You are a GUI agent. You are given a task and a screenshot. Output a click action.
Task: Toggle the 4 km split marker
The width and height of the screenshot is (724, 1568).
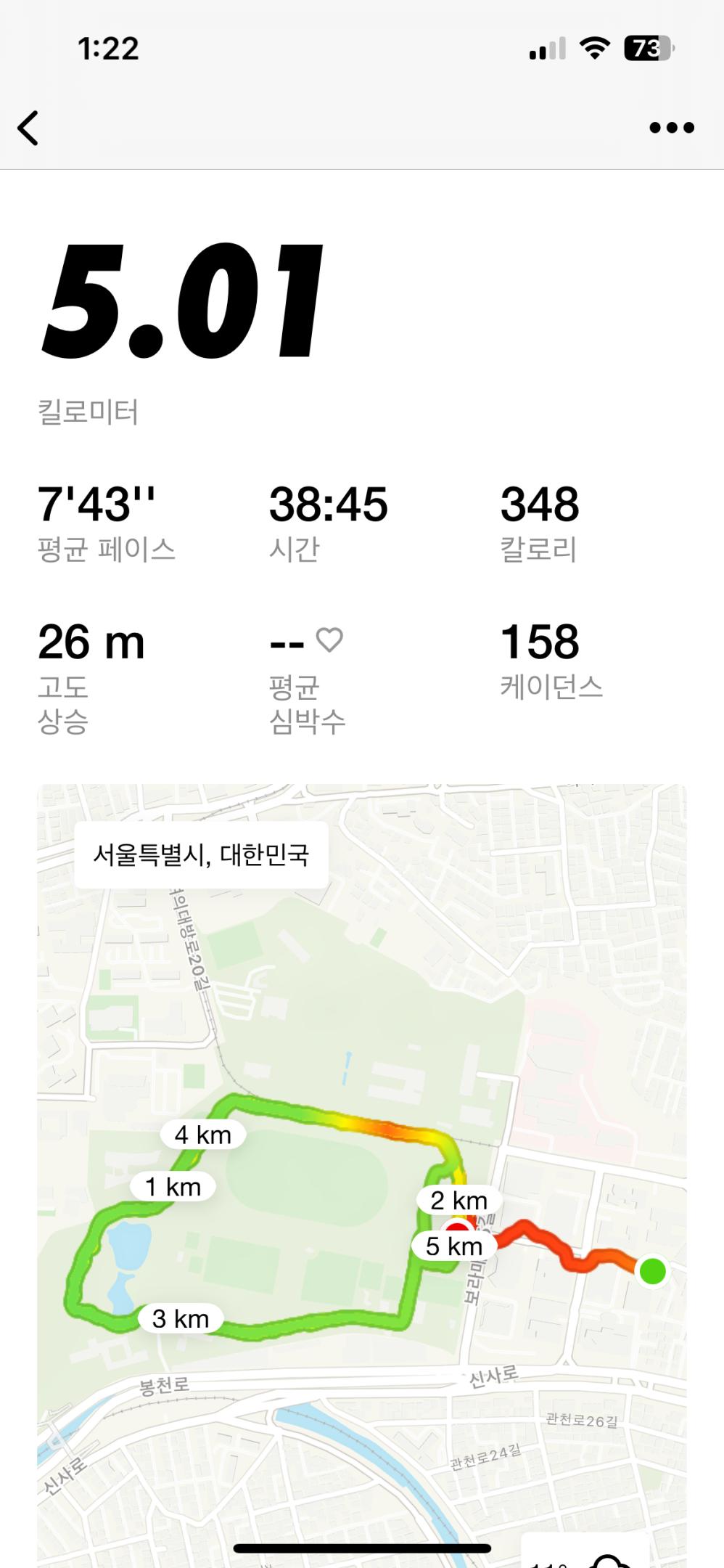click(203, 1134)
